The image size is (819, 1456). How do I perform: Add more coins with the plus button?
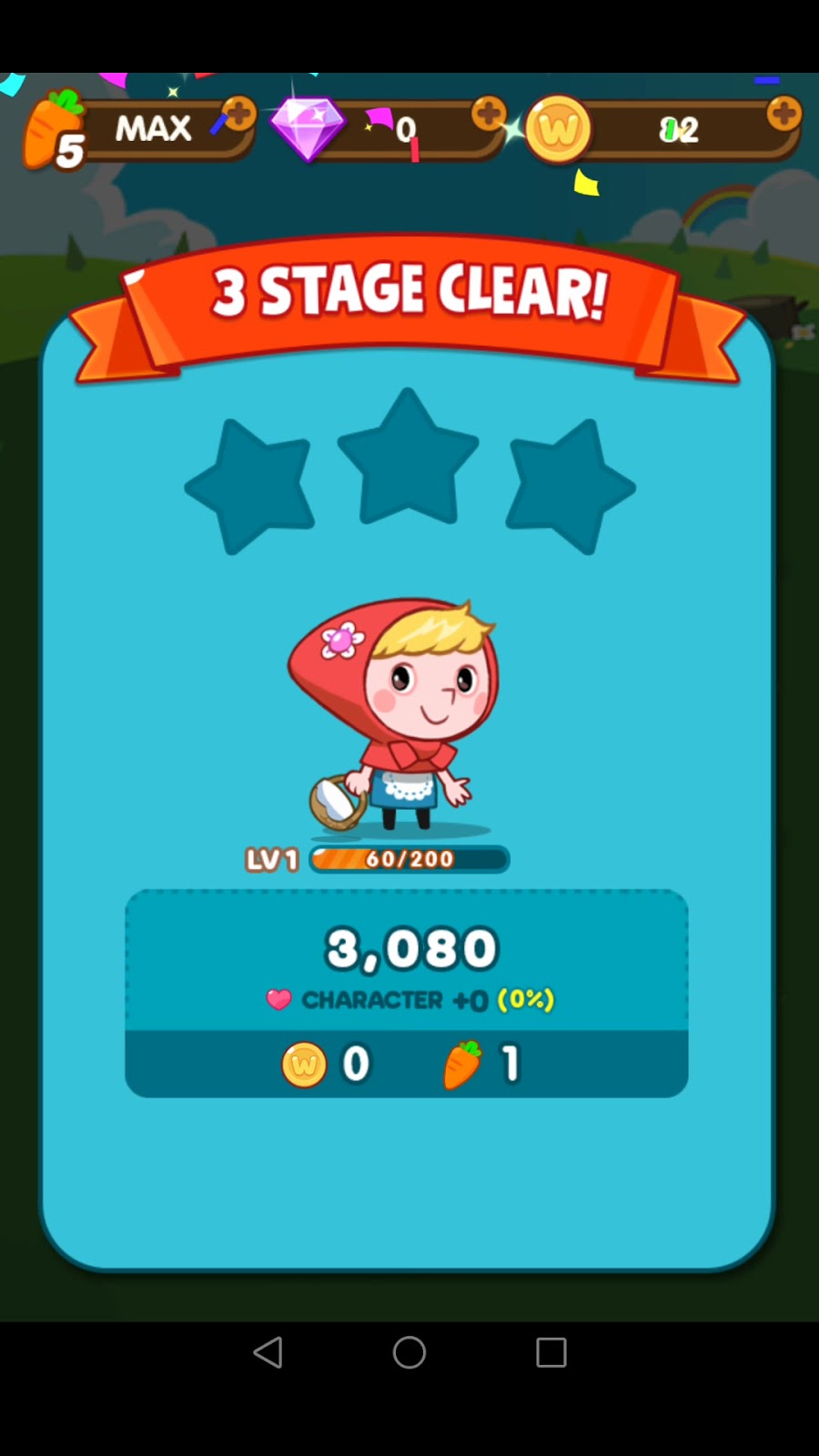coord(784,114)
